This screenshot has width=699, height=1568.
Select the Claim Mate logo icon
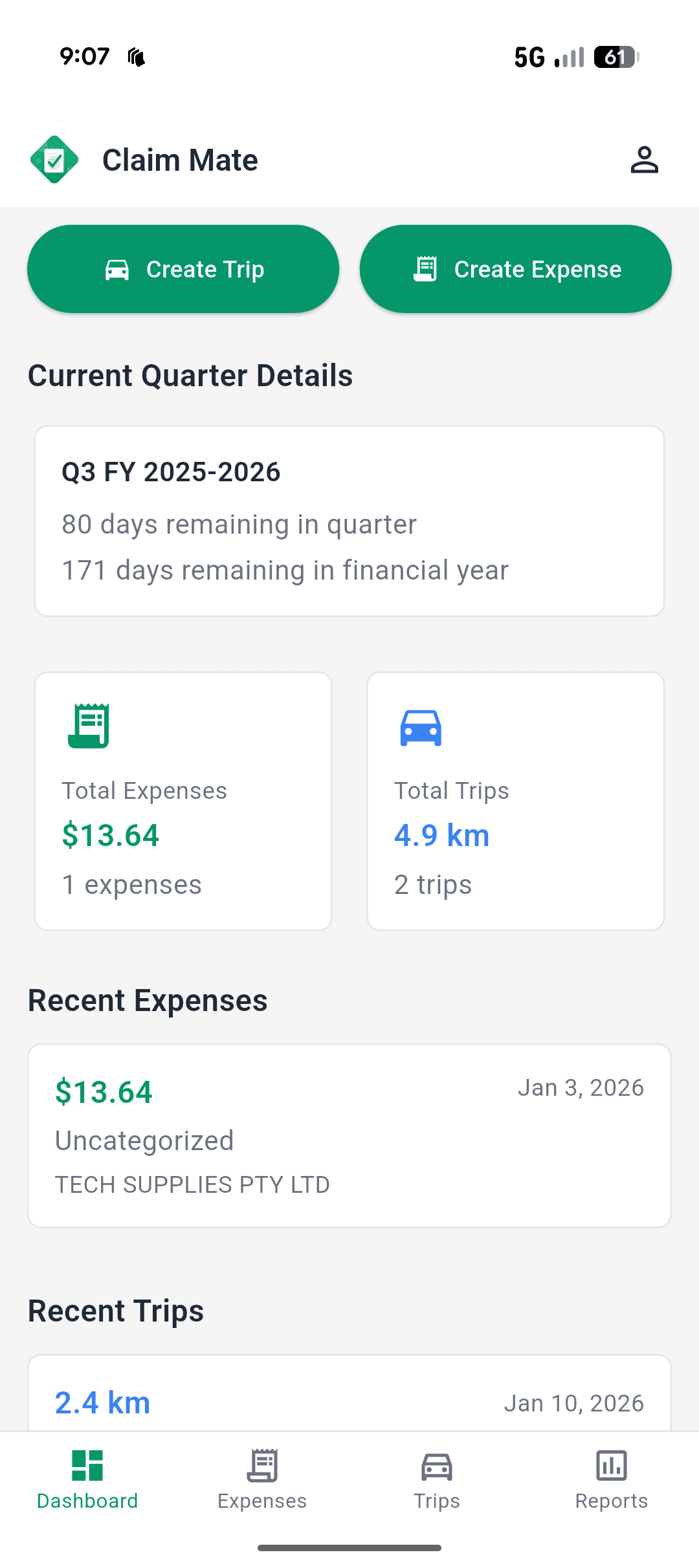pyautogui.click(x=54, y=159)
